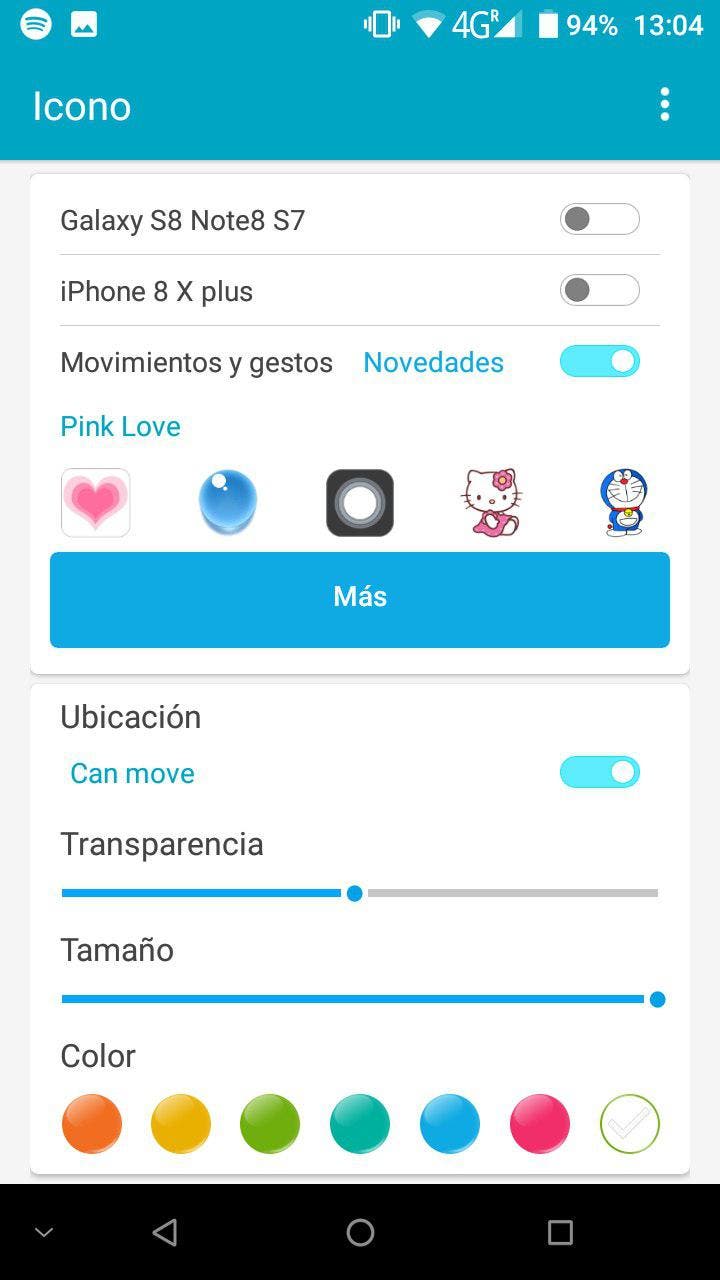Pick the black AssistiveTouch icon style
This screenshot has height=1280, width=720.
click(x=359, y=502)
